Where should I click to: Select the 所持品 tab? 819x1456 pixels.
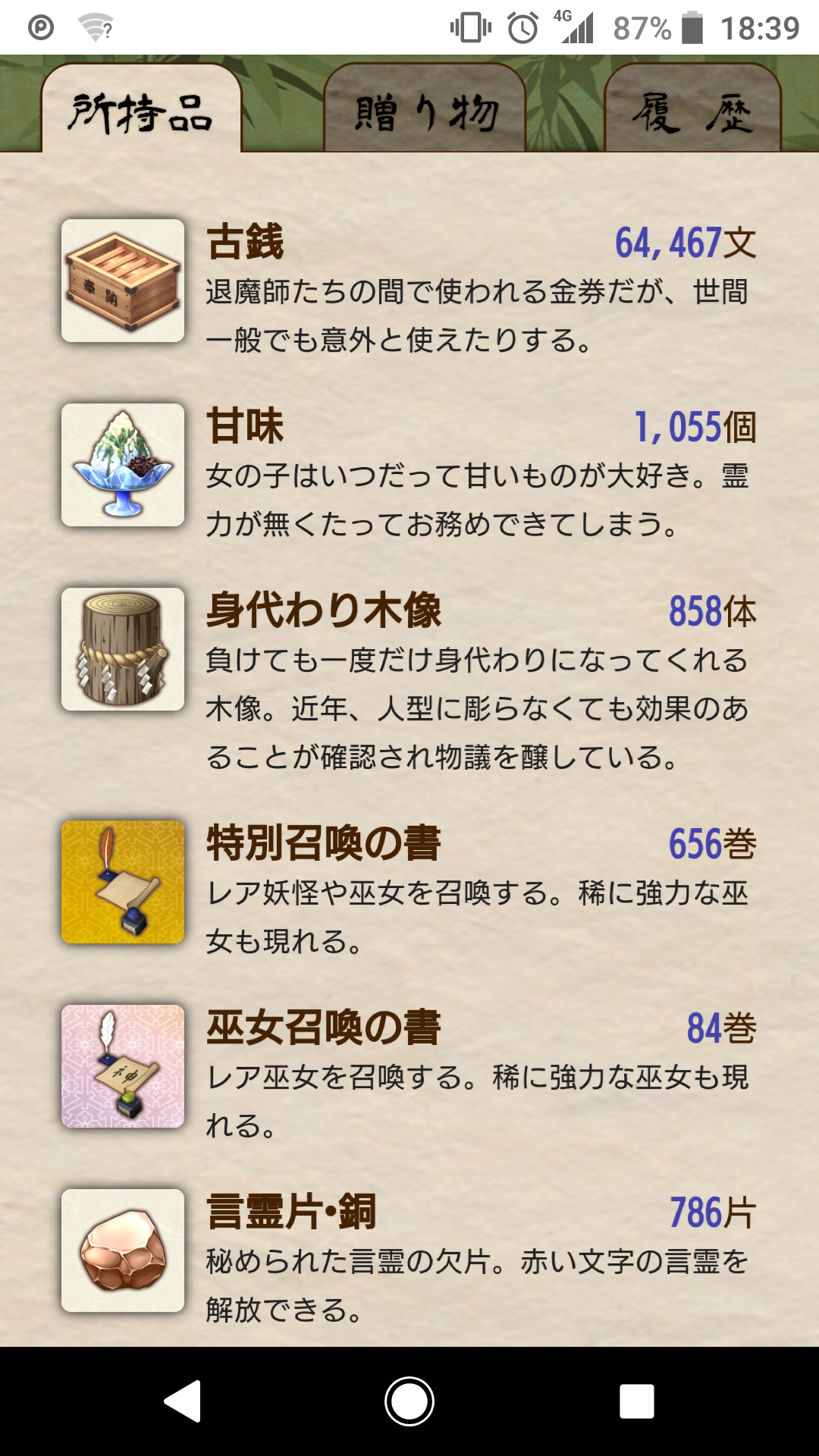pyautogui.click(x=142, y=112)
